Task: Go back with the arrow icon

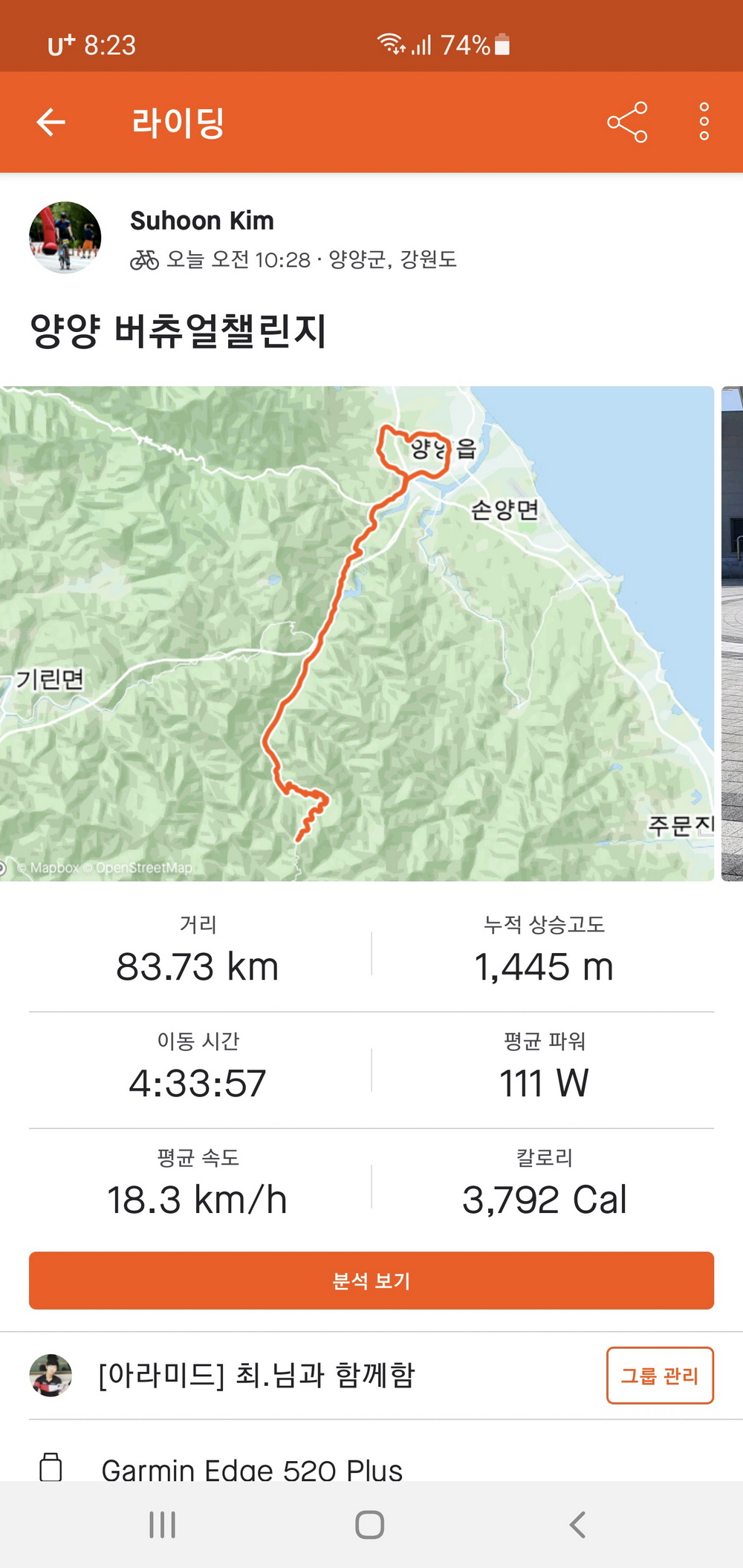Action: [x=51, y=123]
